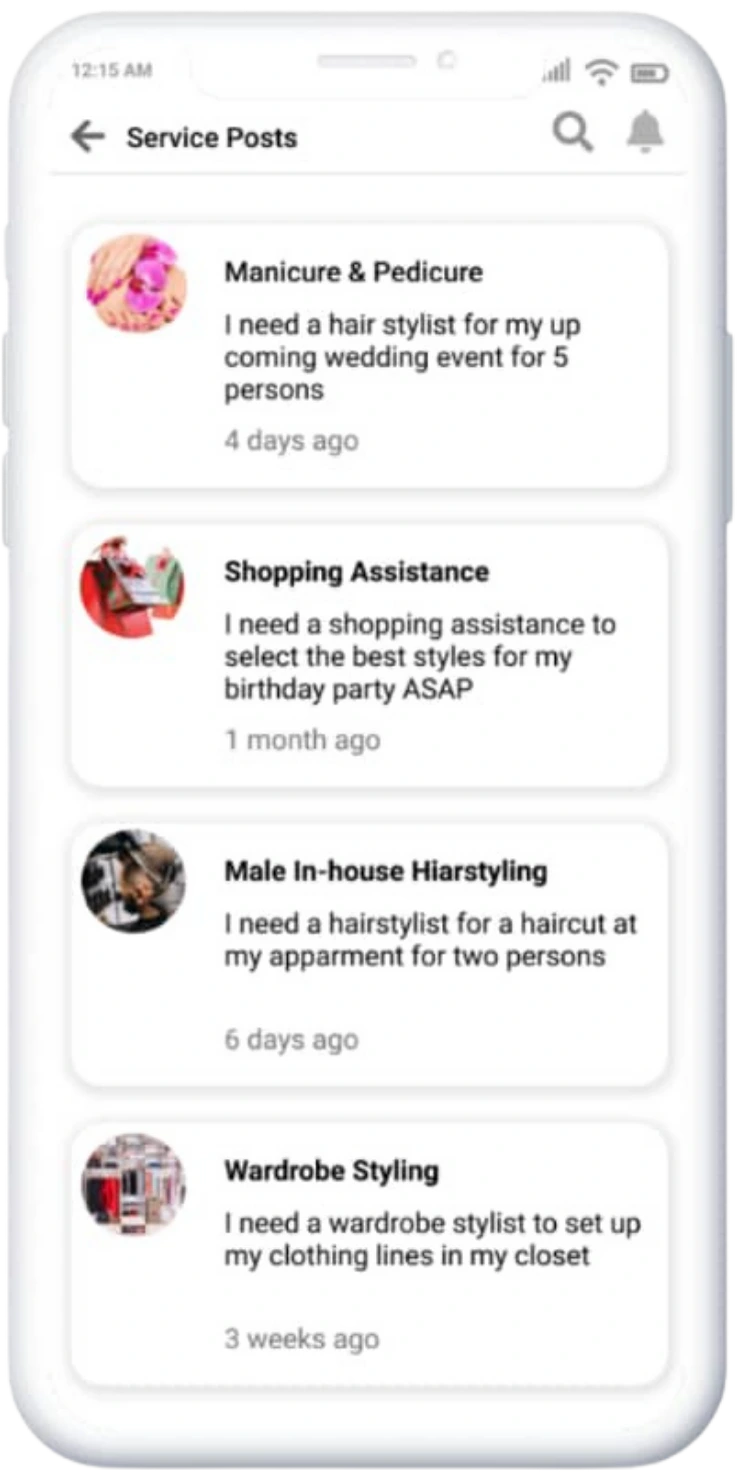Click the 1 month ago timestamp
The width and height of the screenshot is (741, 1481).
point(301,740)
